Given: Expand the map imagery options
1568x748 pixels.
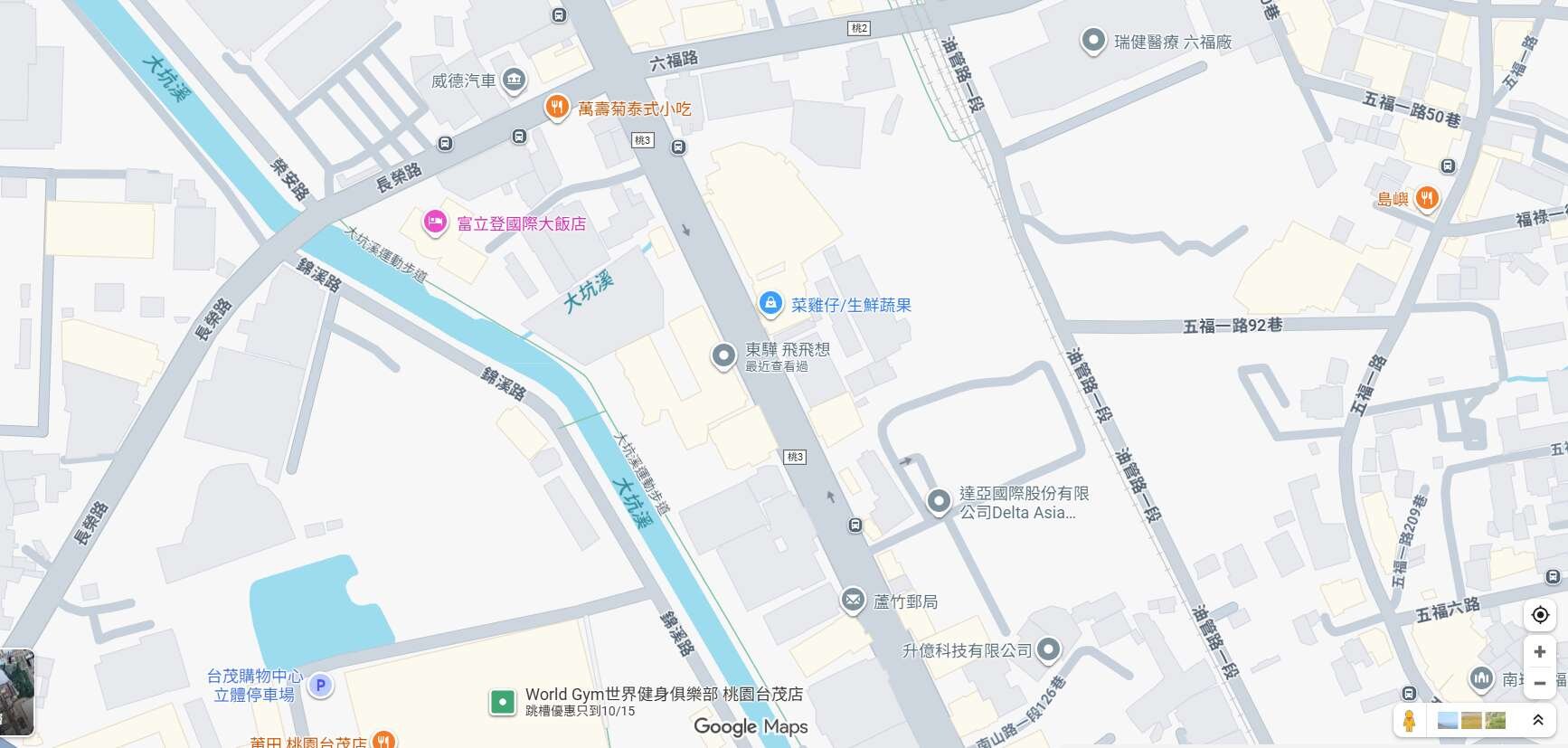Looking at the screenshot, I should [x=1537, y=721].
